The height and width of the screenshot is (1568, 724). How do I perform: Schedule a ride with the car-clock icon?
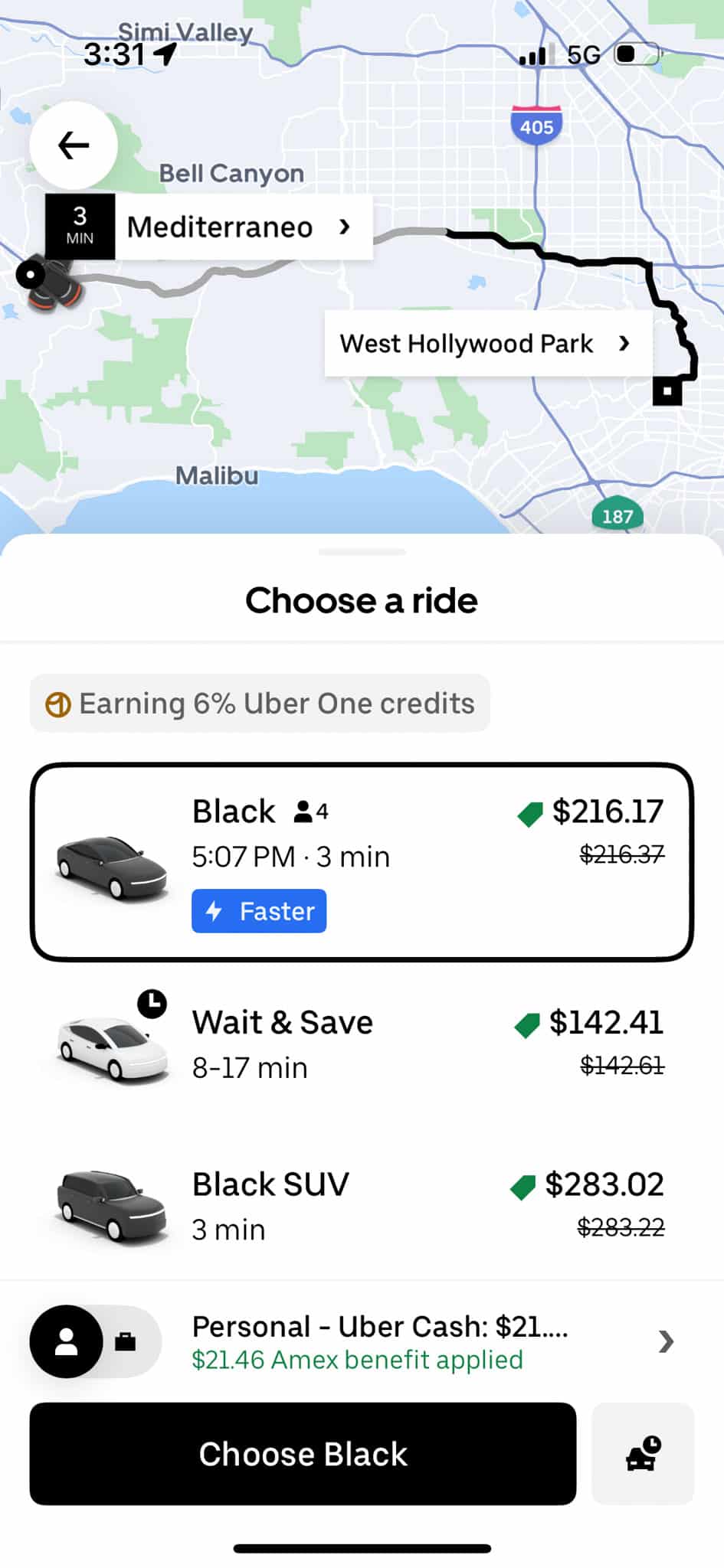coord(643,1453)
